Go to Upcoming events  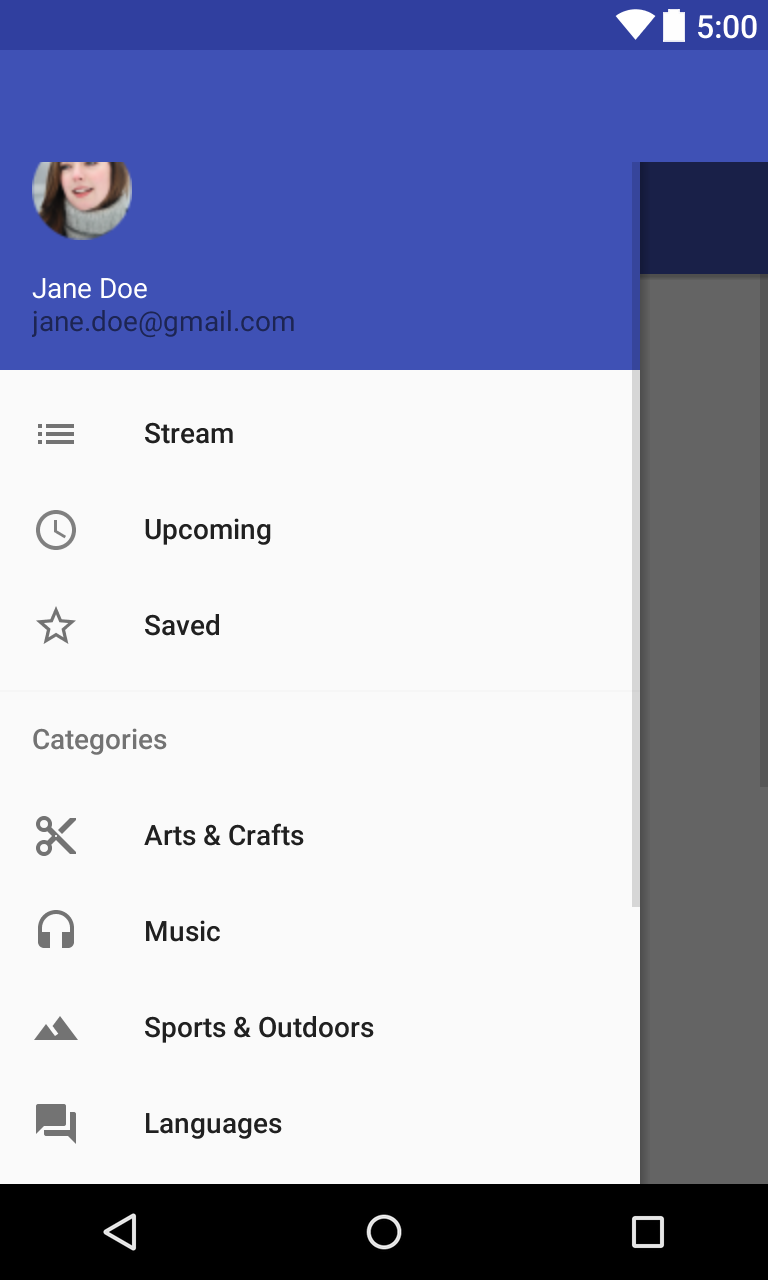[207, 530]
